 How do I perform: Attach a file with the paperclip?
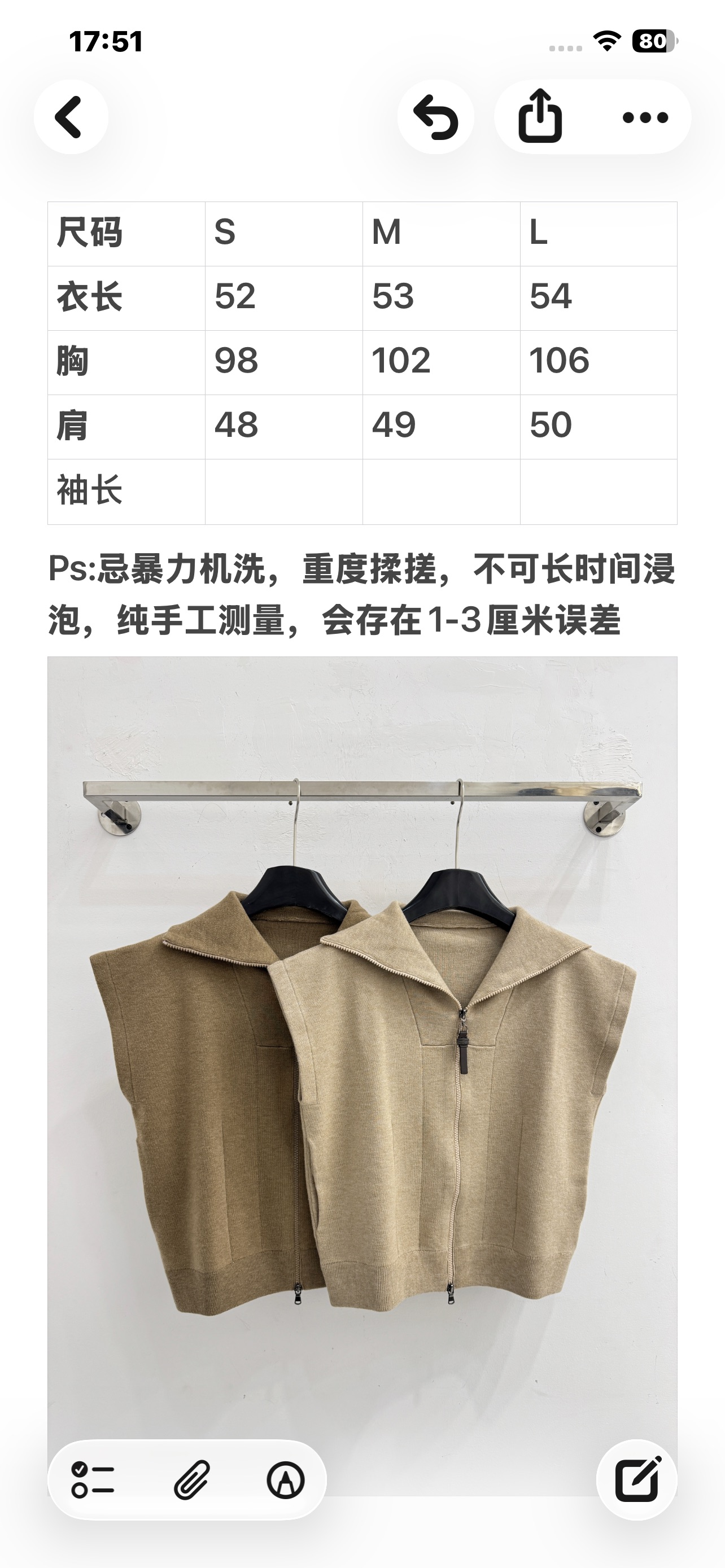click(193, 1479)
